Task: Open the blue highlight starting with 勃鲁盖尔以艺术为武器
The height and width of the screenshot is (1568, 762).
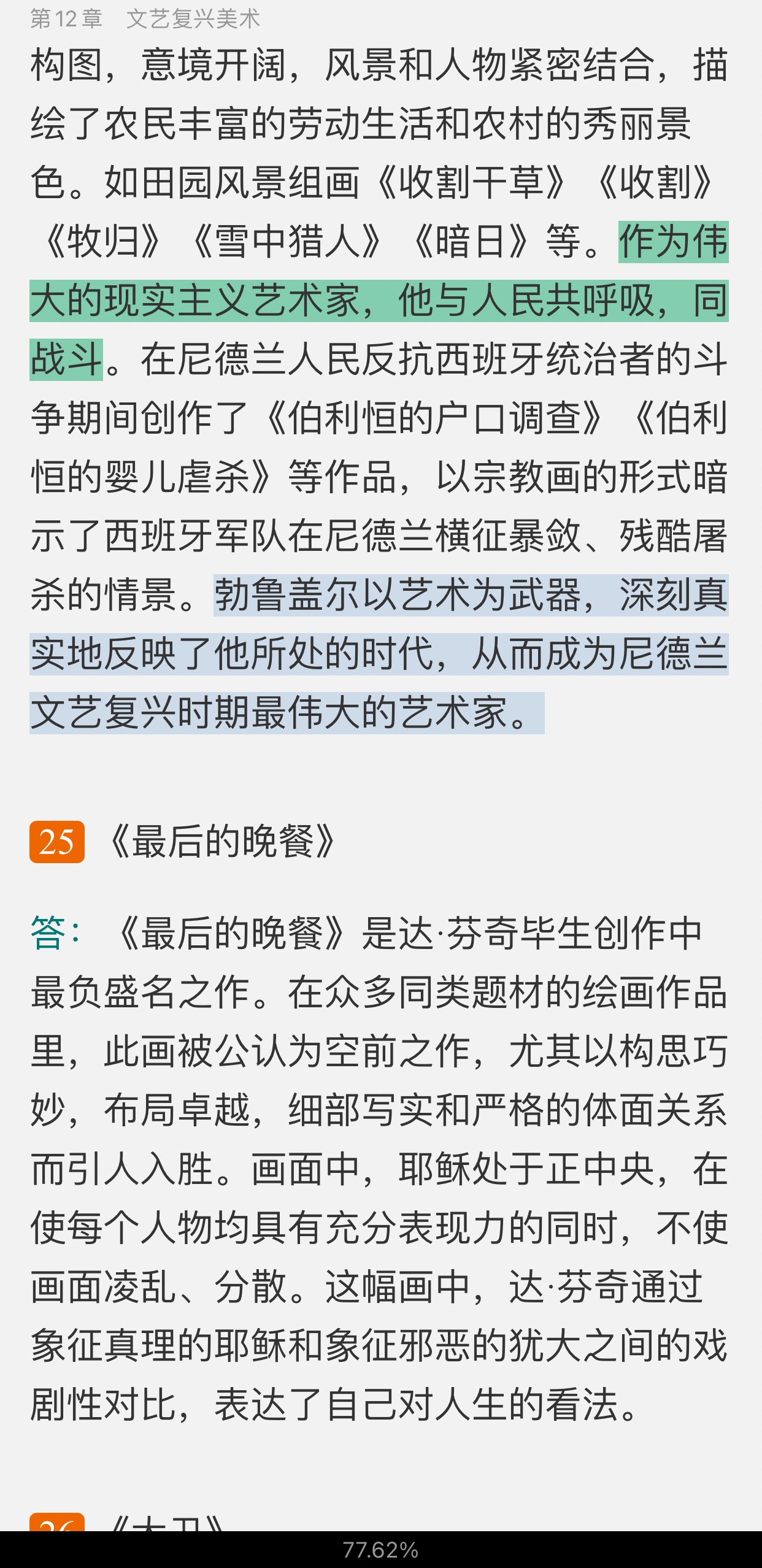Action: coord(378,654)
